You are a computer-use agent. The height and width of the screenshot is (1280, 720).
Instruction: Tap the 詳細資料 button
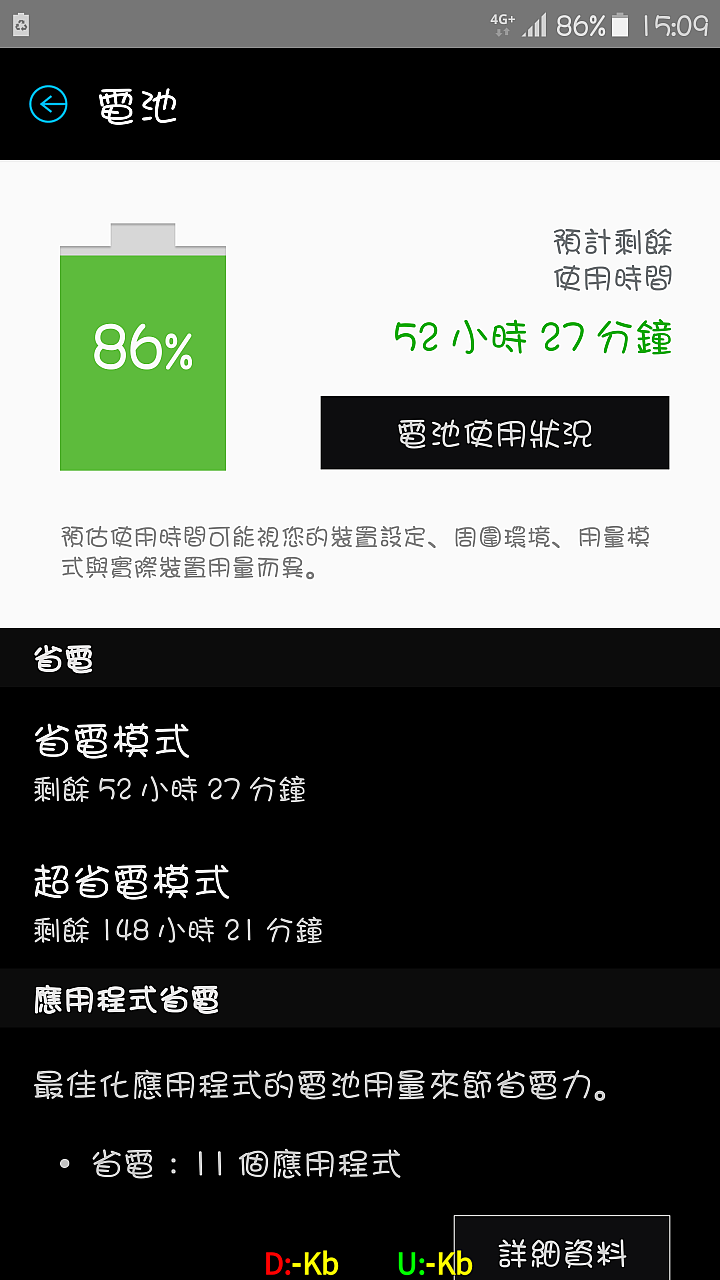[561, 1250]
